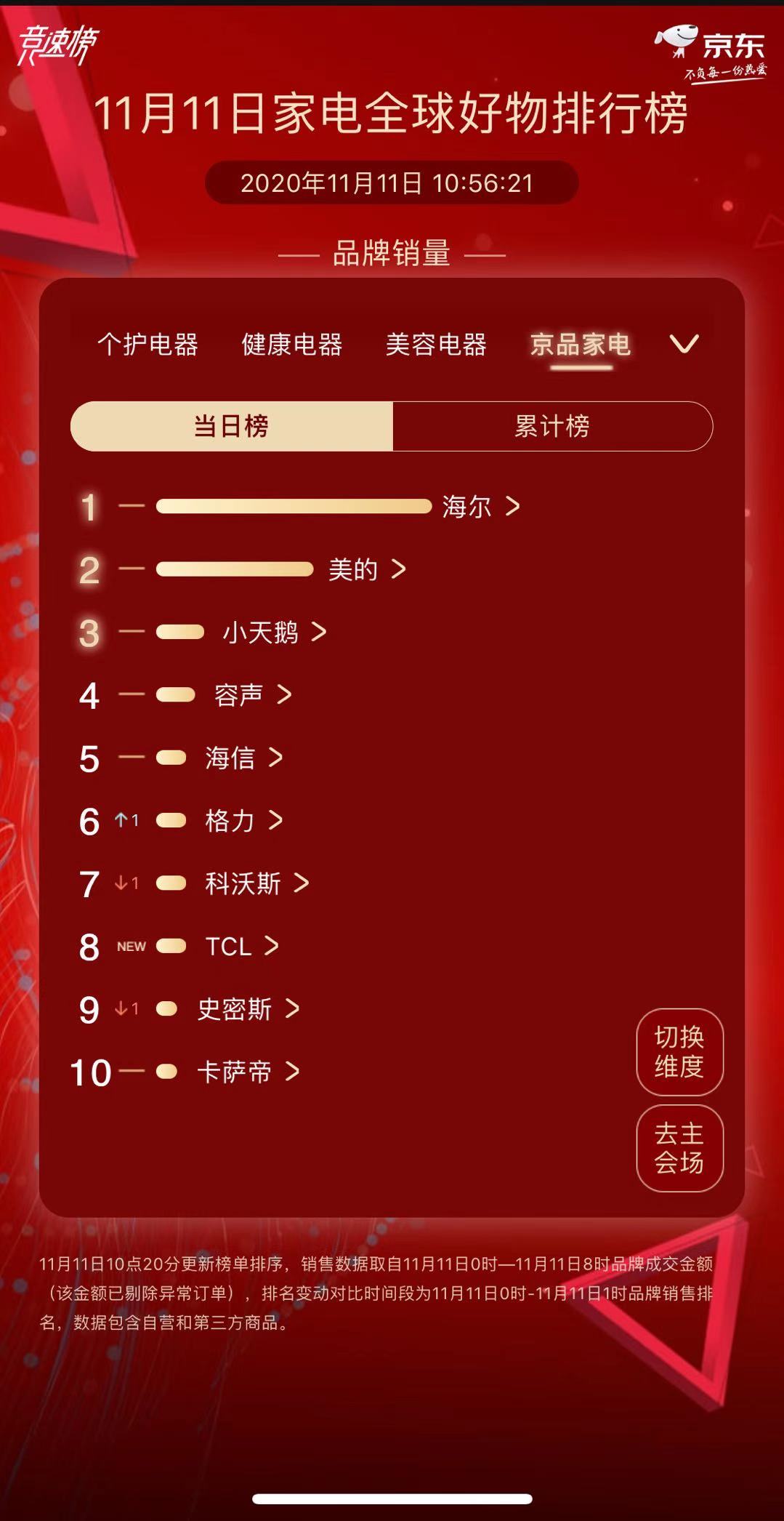Go to main venue via 去主会场

pyautogui.click(x=679, y=1148)
